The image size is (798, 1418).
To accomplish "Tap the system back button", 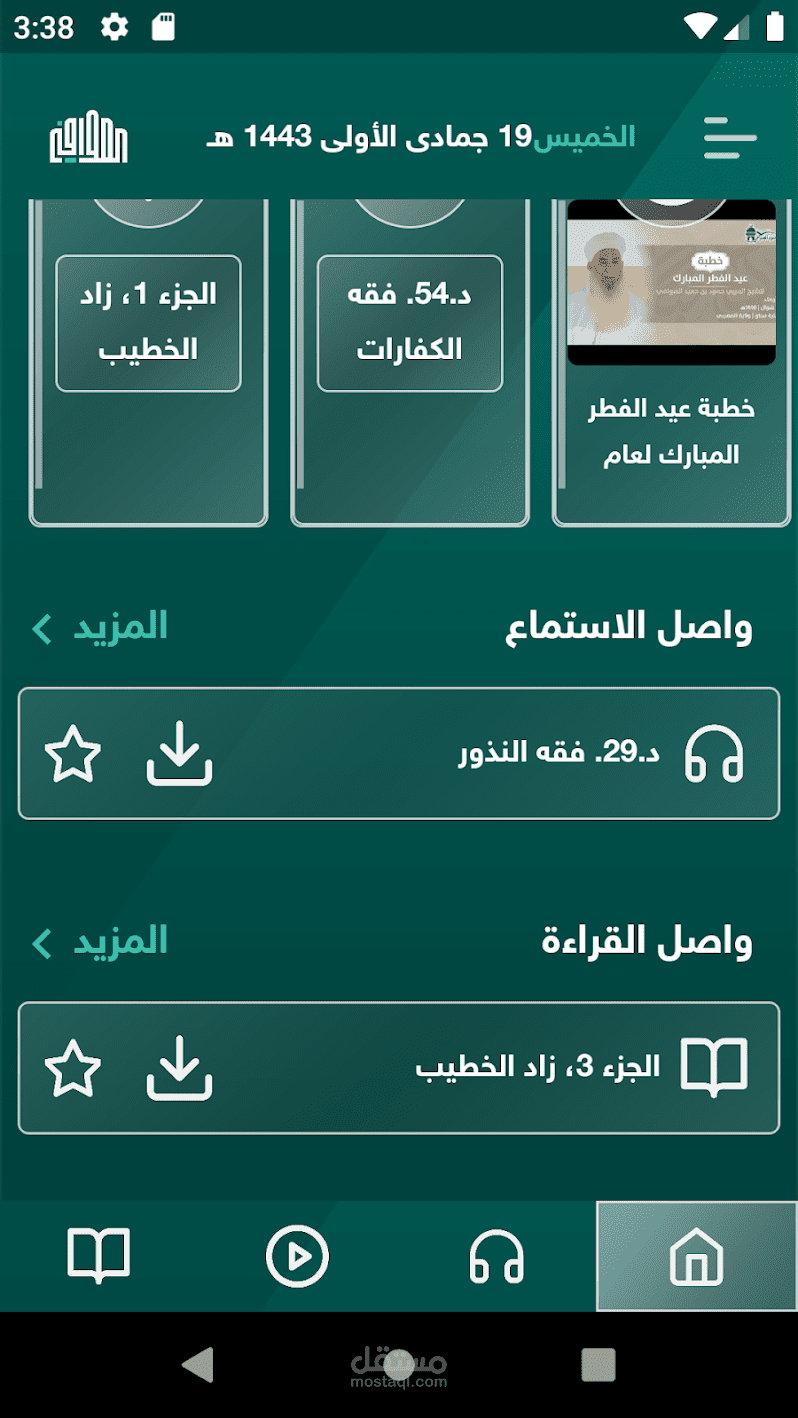I will [199, 1364].
